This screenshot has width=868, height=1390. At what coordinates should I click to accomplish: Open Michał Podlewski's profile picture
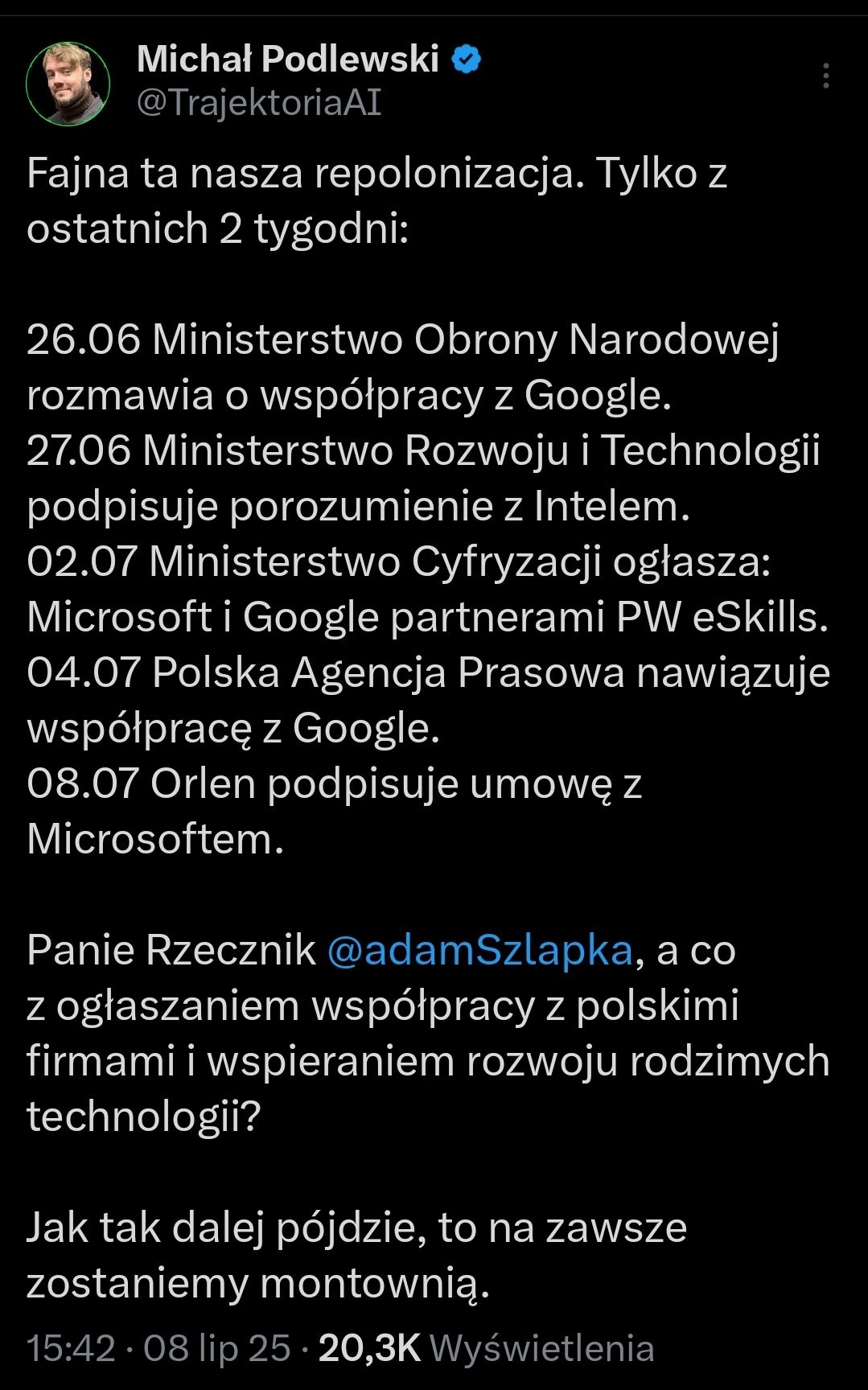[68, 83]
